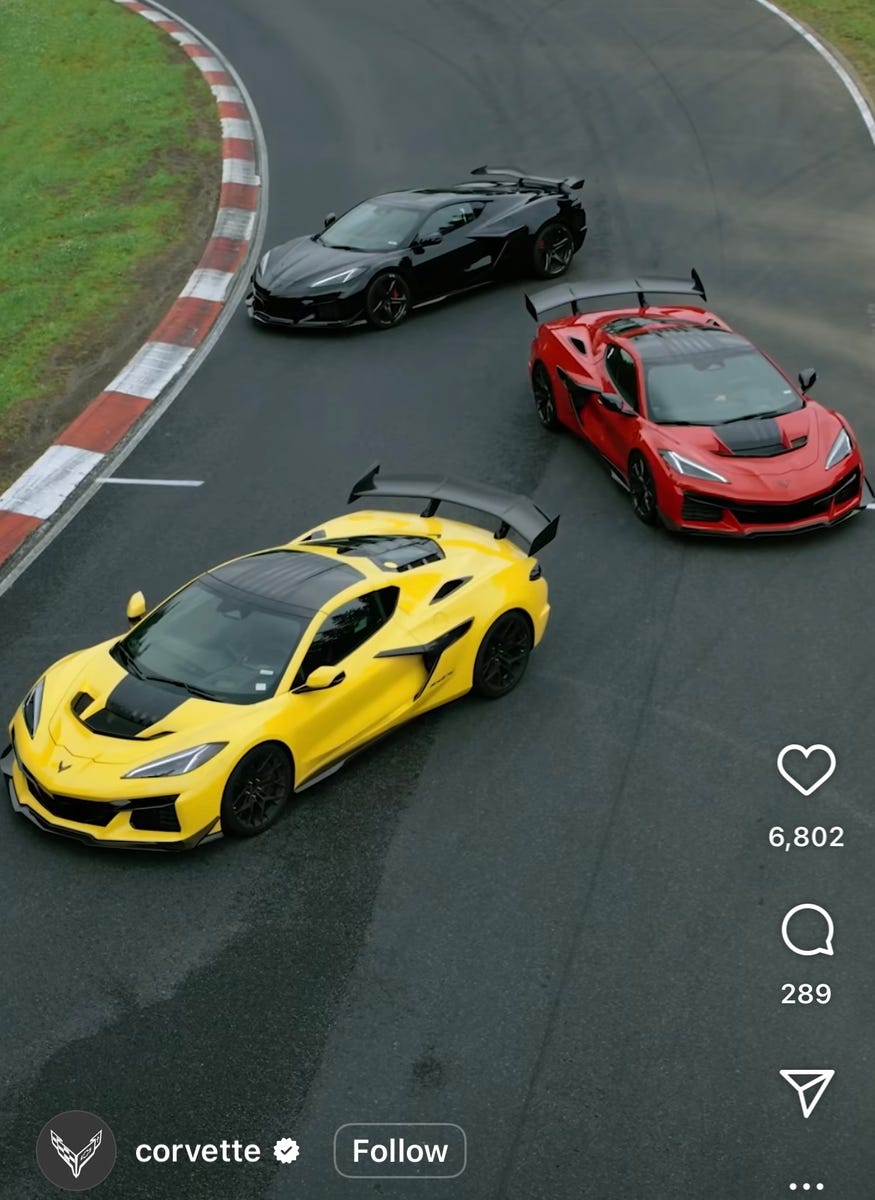
Task: Open the comments on this reel
Action: click(x=807, y=930)
